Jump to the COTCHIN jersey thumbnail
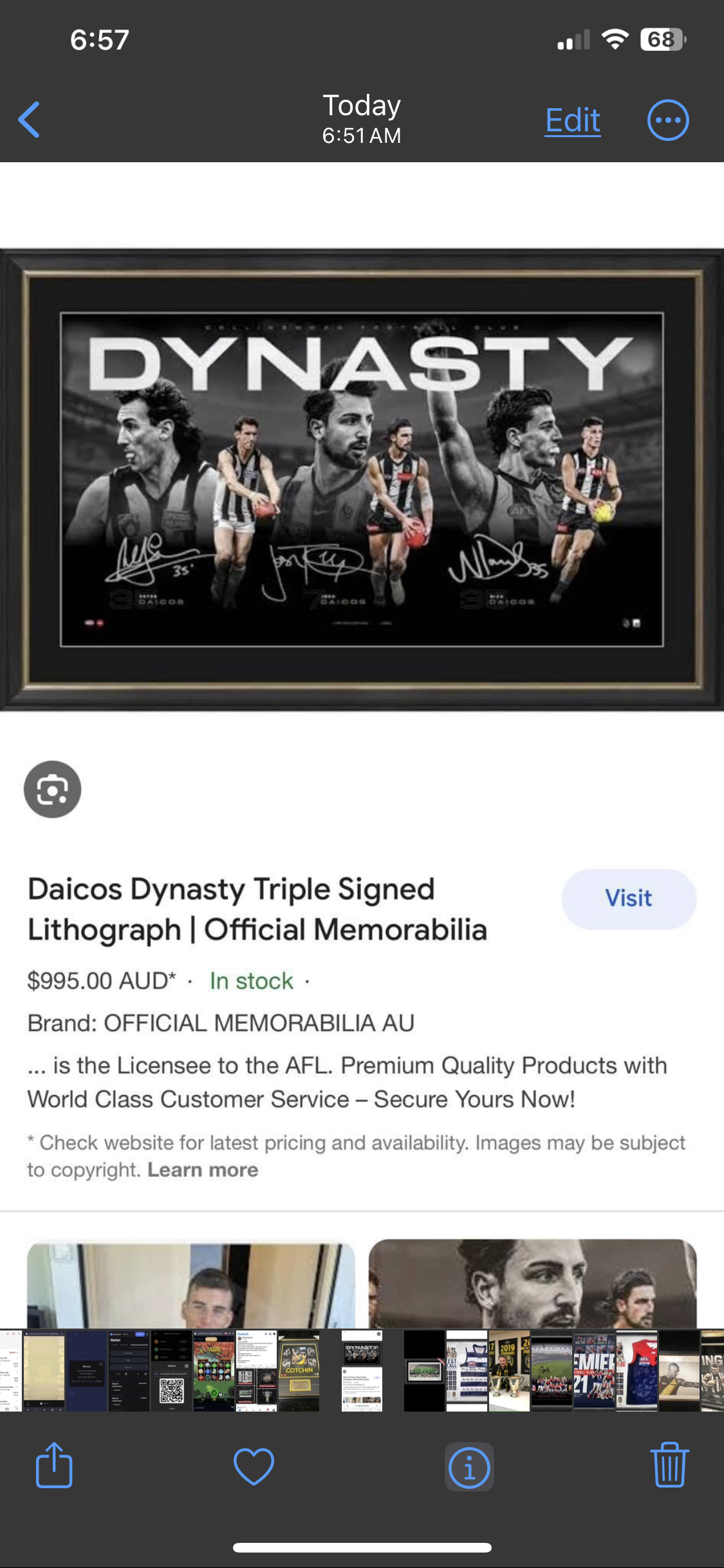The width and height of the screenshot is (724, 1568). (x=299, y=1371)
